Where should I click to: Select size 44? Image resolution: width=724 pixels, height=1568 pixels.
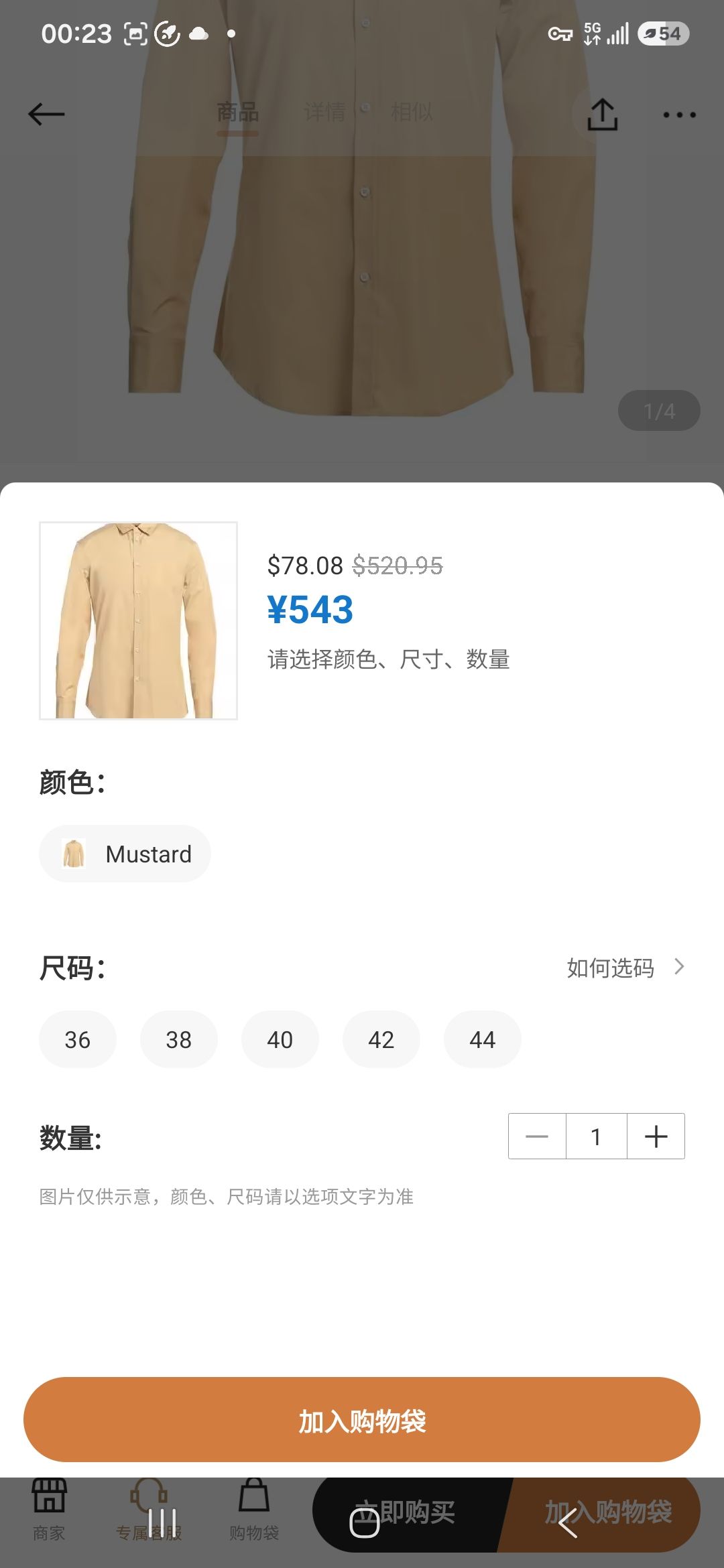click(x=483, y=1039)
